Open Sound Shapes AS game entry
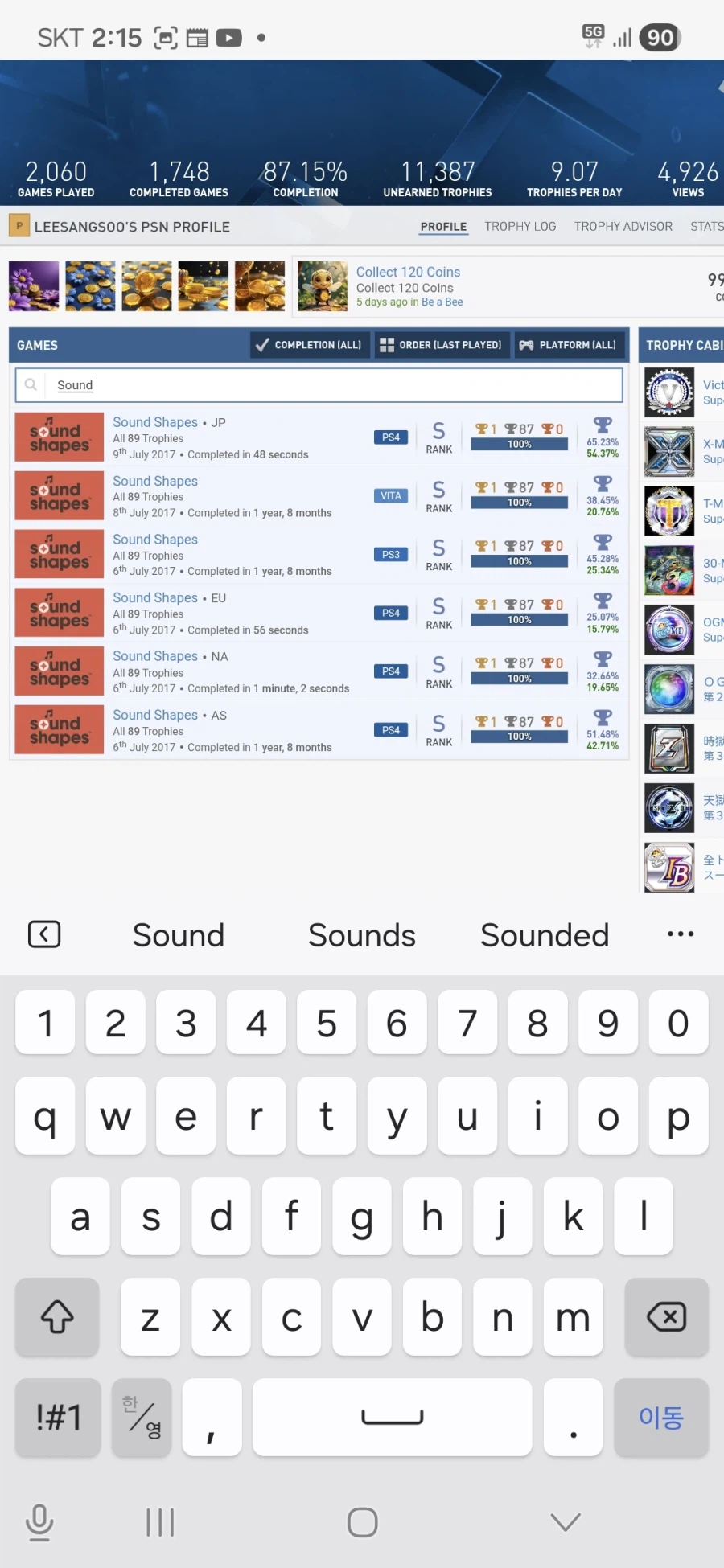This screenshot has height=1568, width=724. click(155, 715)
